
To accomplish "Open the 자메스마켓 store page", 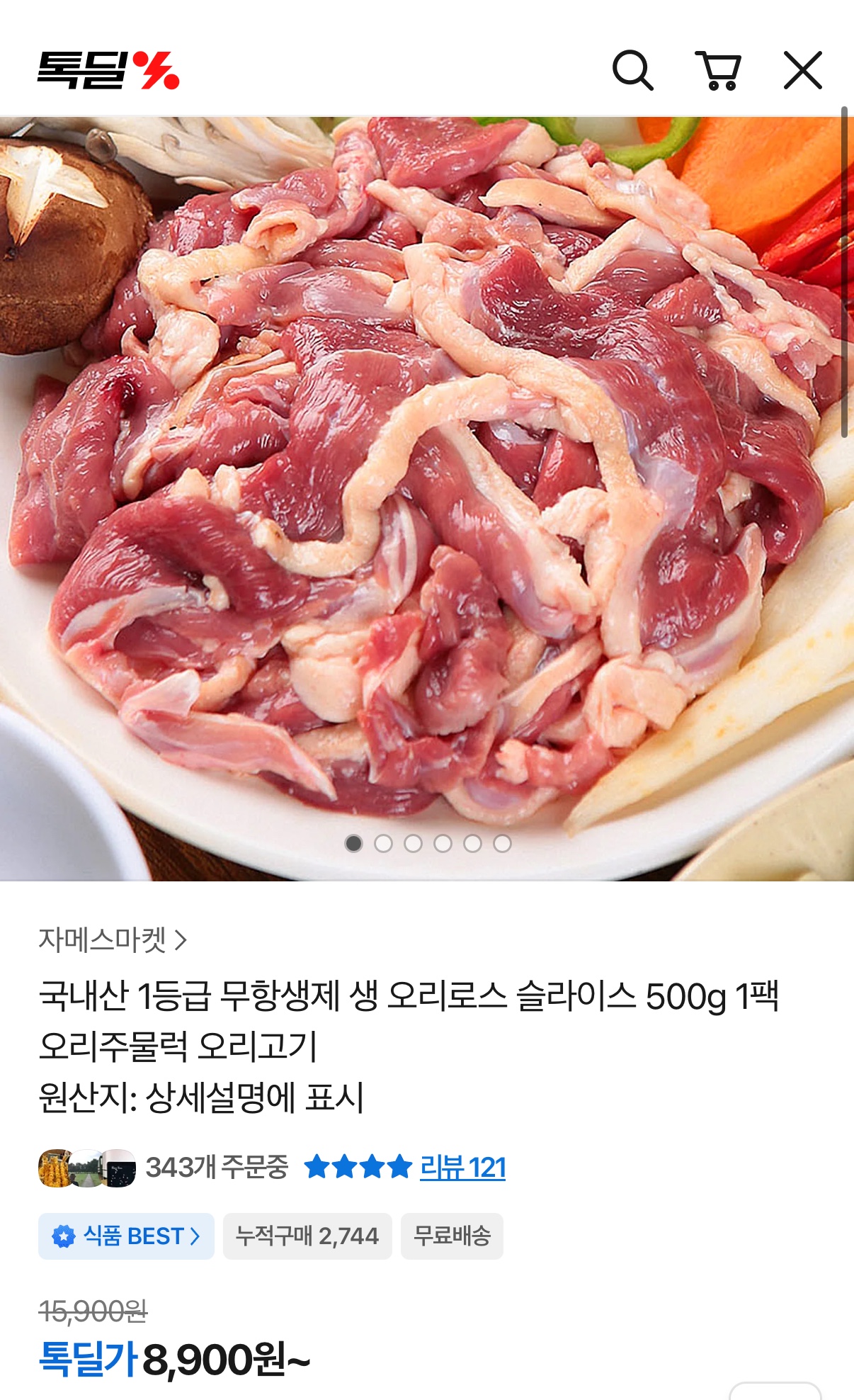I will (x=113, y=940).
